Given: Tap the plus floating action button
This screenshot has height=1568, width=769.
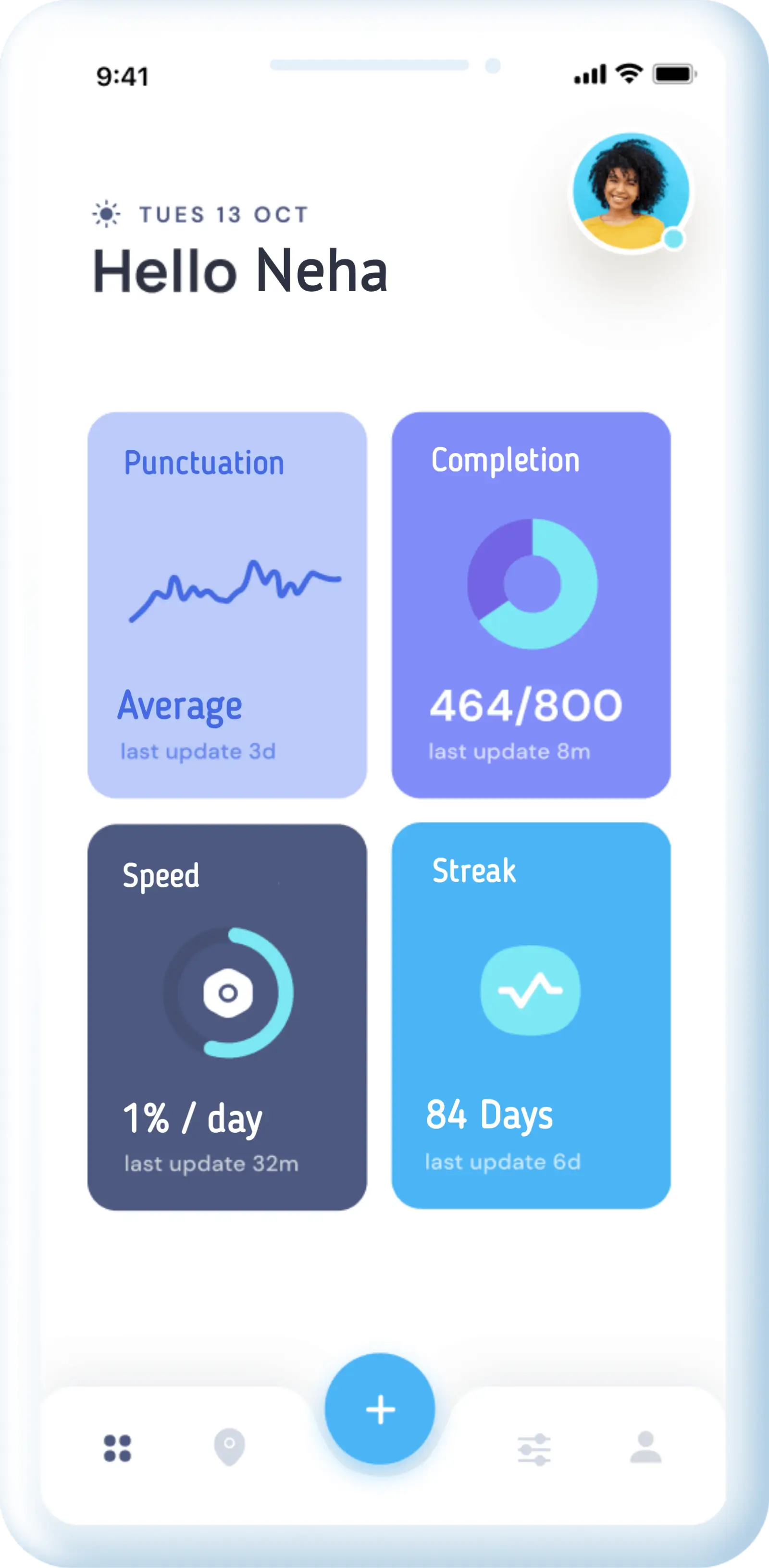Looking at the screenshot, I should (380, 1409).
